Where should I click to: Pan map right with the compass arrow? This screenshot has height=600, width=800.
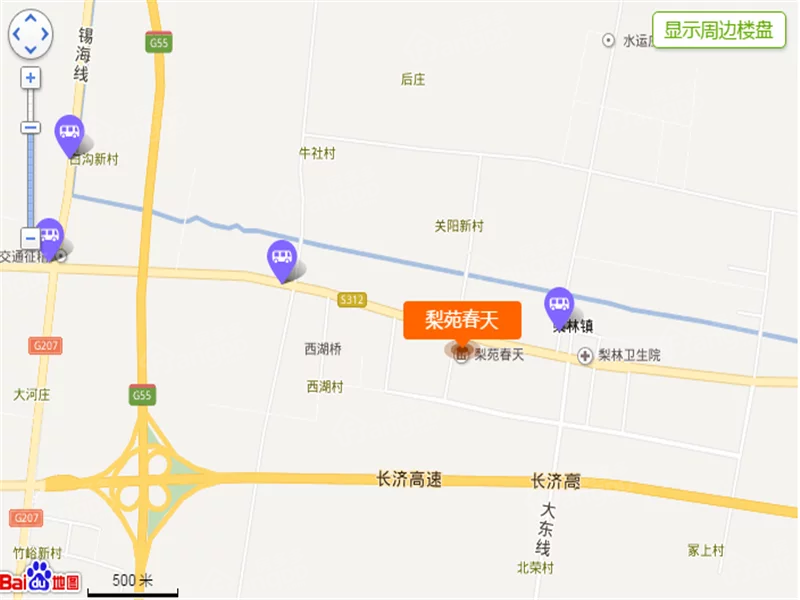45,35
